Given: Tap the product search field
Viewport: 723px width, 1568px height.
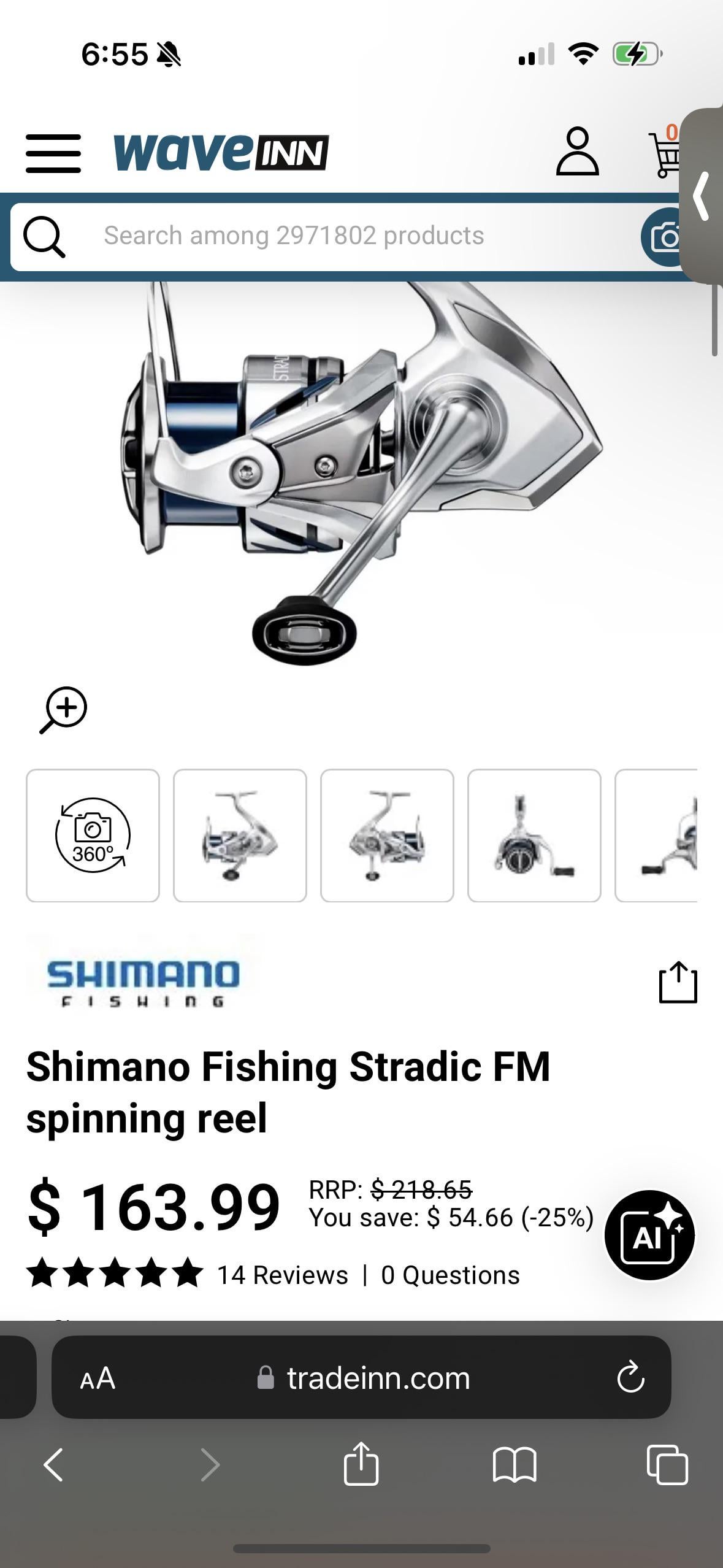Looking at the screenshot, I should click(343, 236).
